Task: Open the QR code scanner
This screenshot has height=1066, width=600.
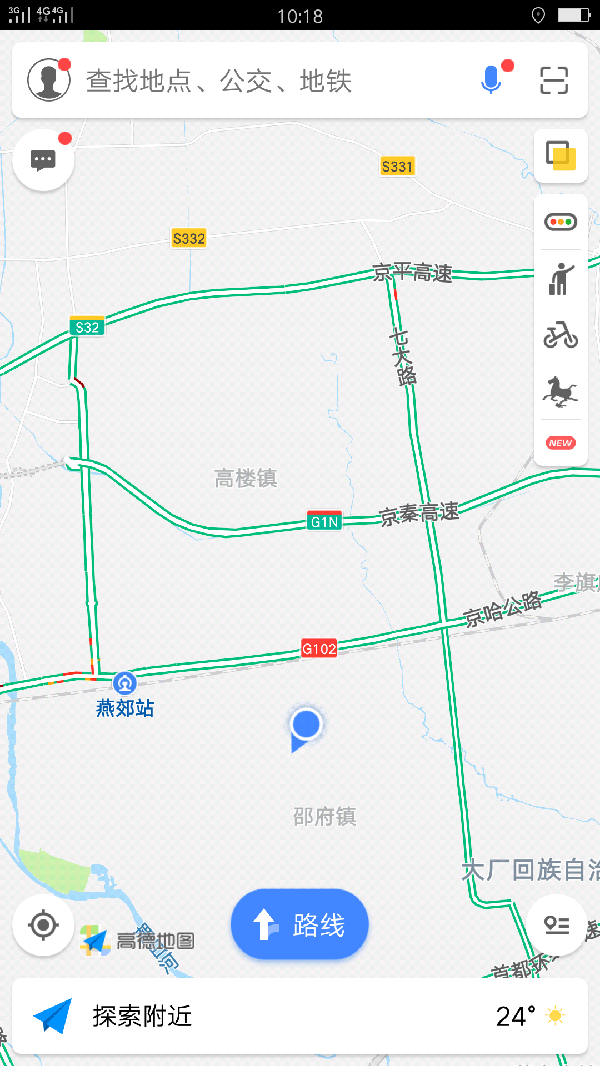Action: point(554,80)
